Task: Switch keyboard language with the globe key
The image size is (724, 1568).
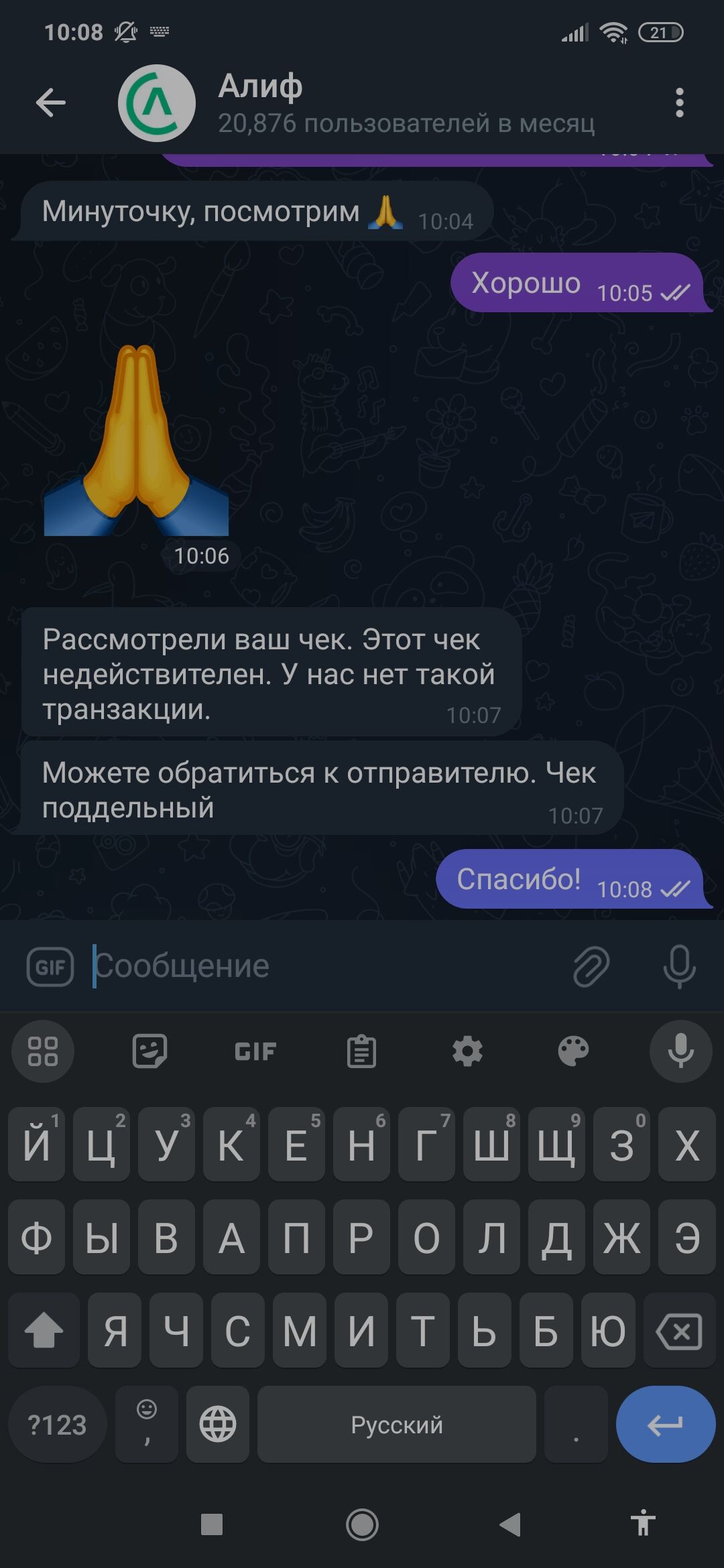Action: [x=218, y=1424]
